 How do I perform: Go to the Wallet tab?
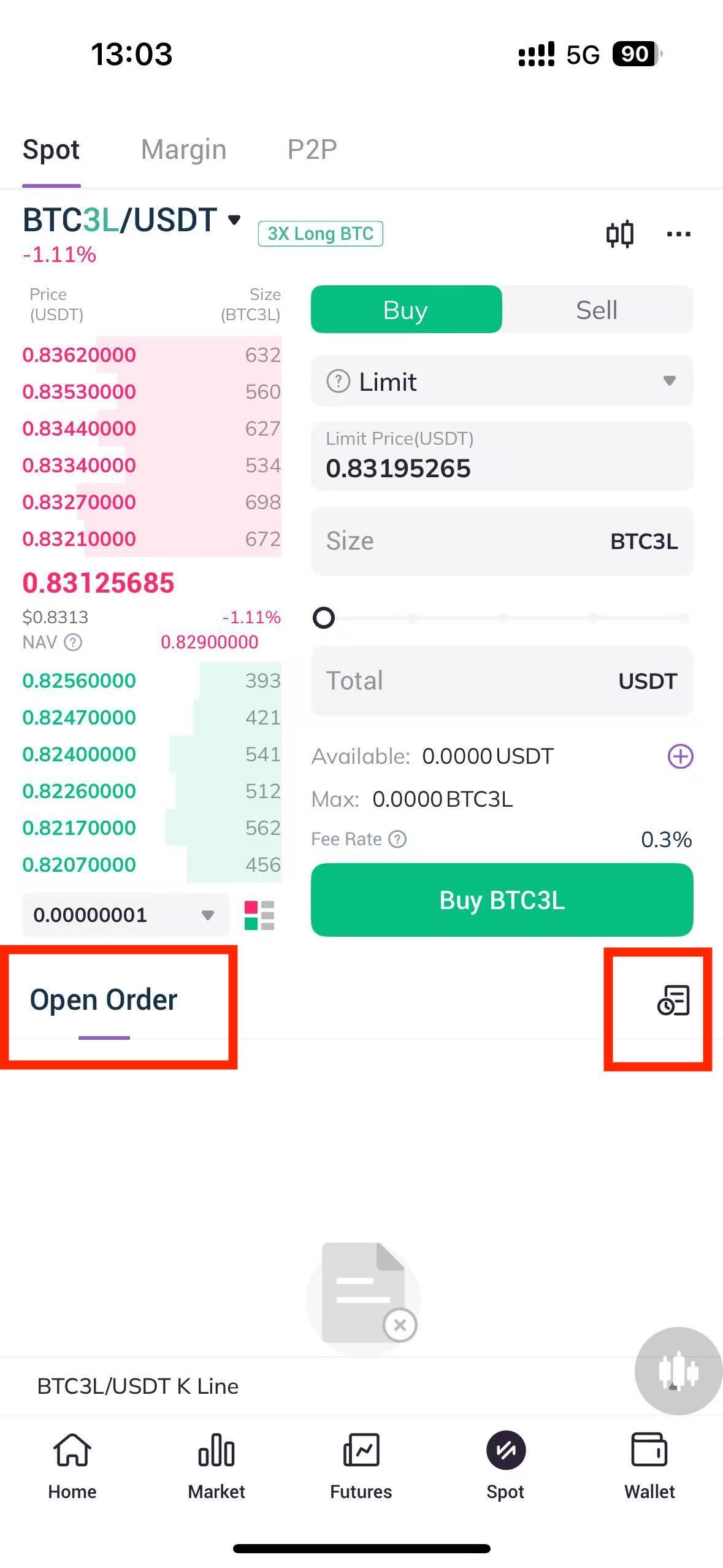tap(649, 1466)
